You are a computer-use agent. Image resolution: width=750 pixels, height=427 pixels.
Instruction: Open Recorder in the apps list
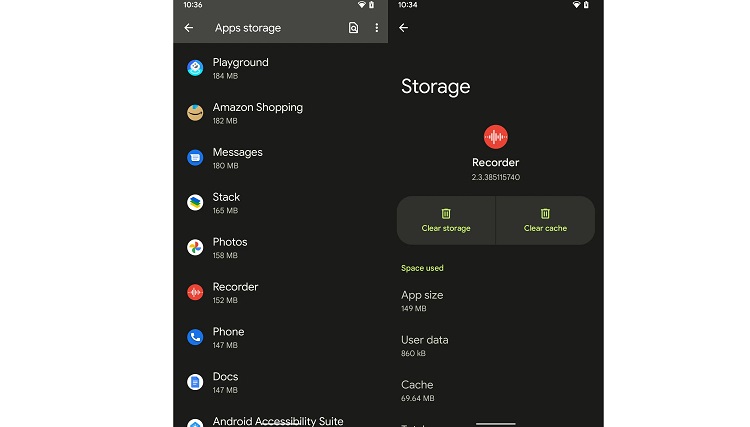tap(235, 292)
